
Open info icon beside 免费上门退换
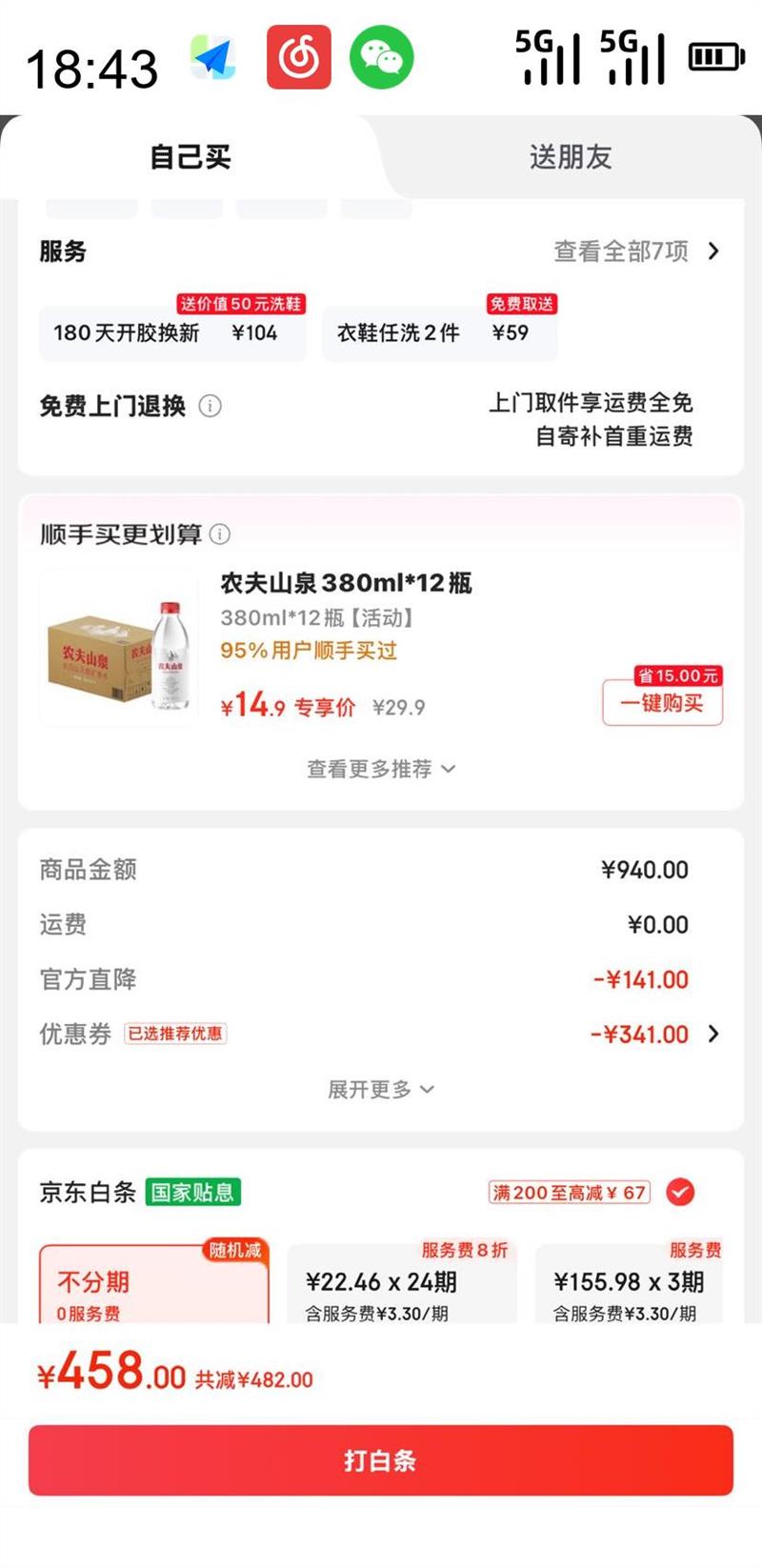tap(210, 407)
